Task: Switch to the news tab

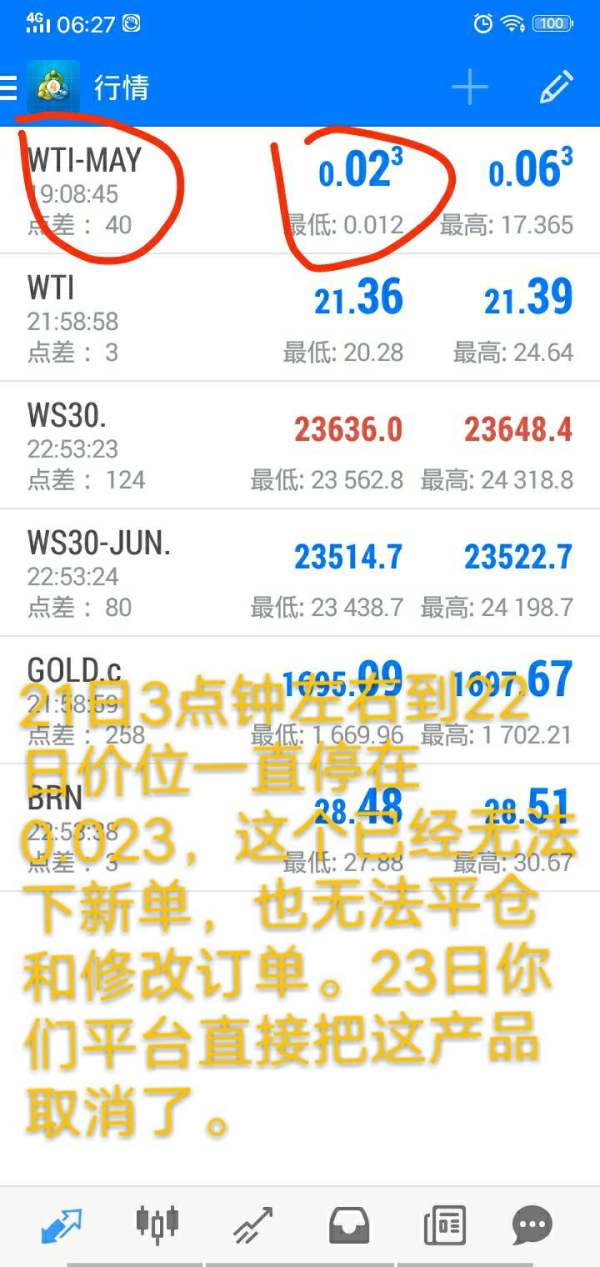Action: click(x=444, y=1225)
